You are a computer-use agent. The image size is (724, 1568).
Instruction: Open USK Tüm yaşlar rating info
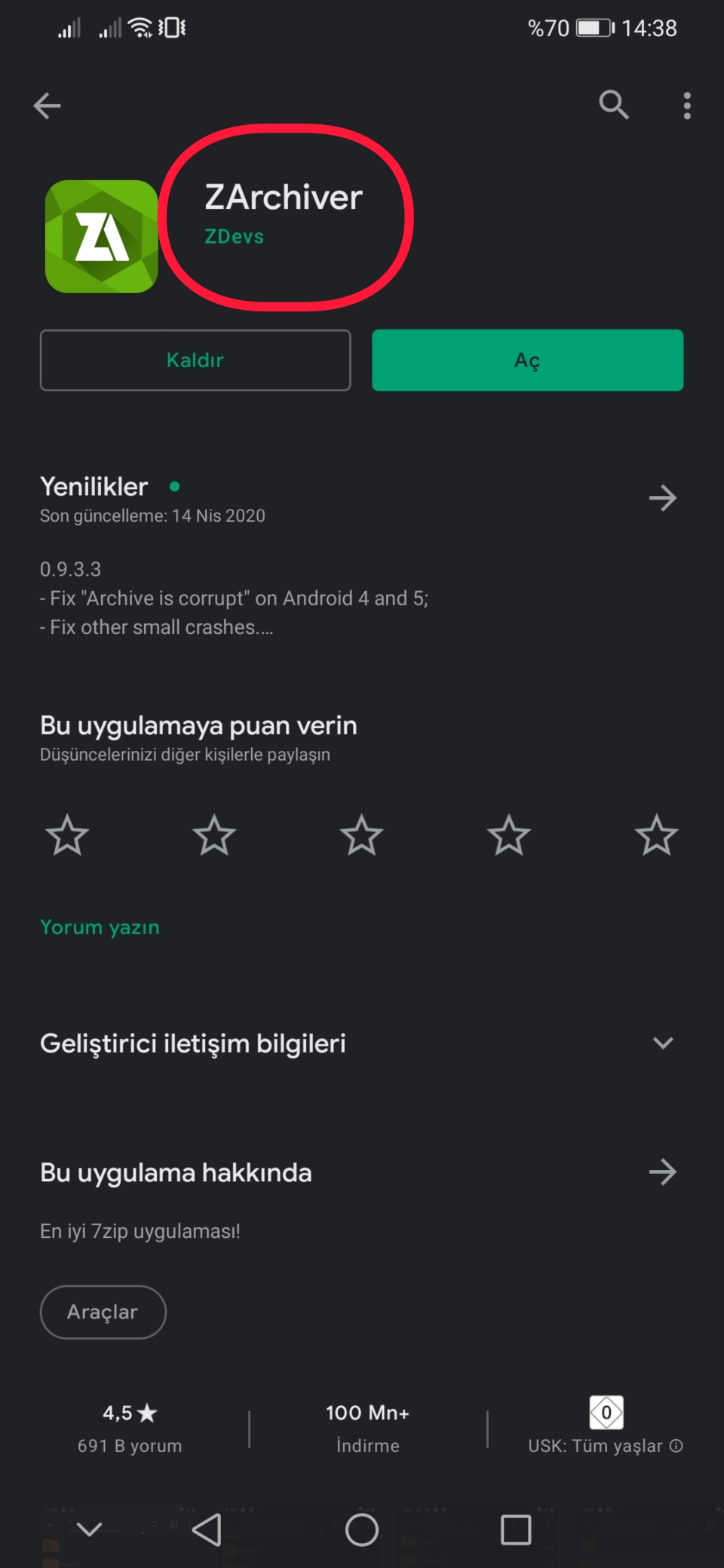pos(676,1446)
